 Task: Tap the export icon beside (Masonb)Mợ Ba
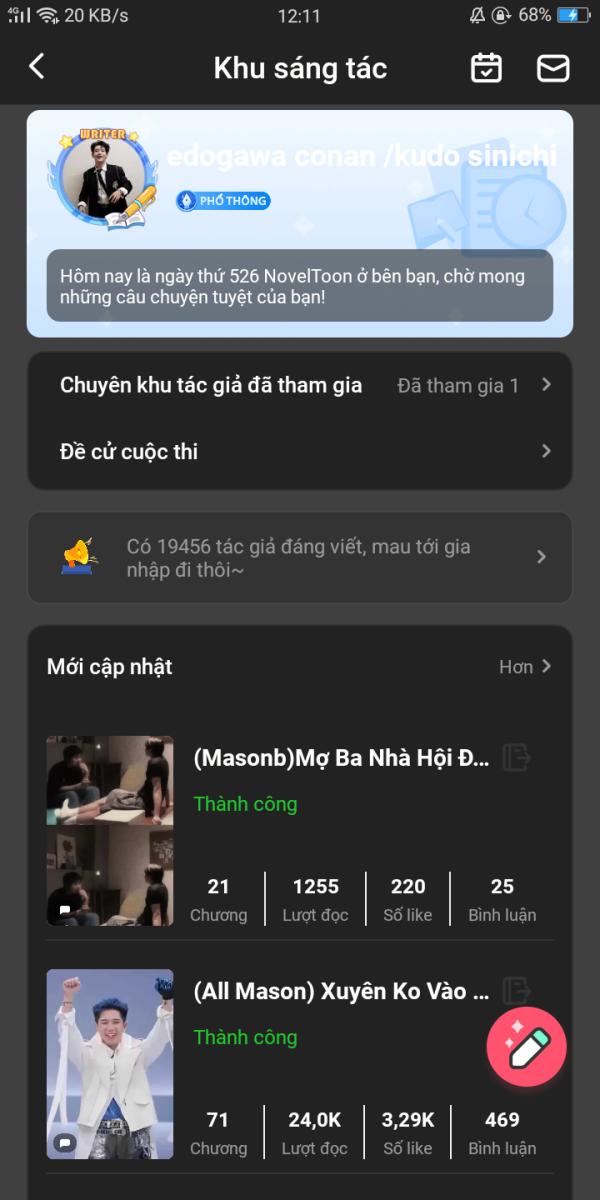(x=515, y=758)
